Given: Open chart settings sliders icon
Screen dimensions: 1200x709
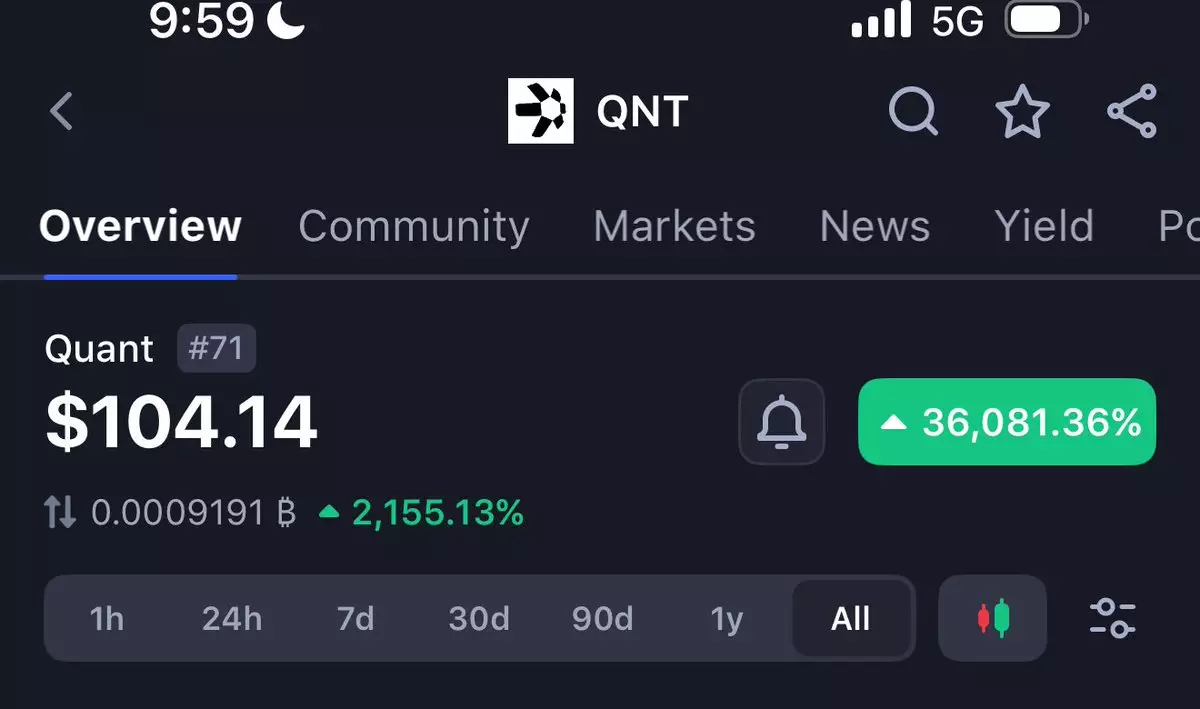Looking at the screenshot, I should [x=1112, y=619].
